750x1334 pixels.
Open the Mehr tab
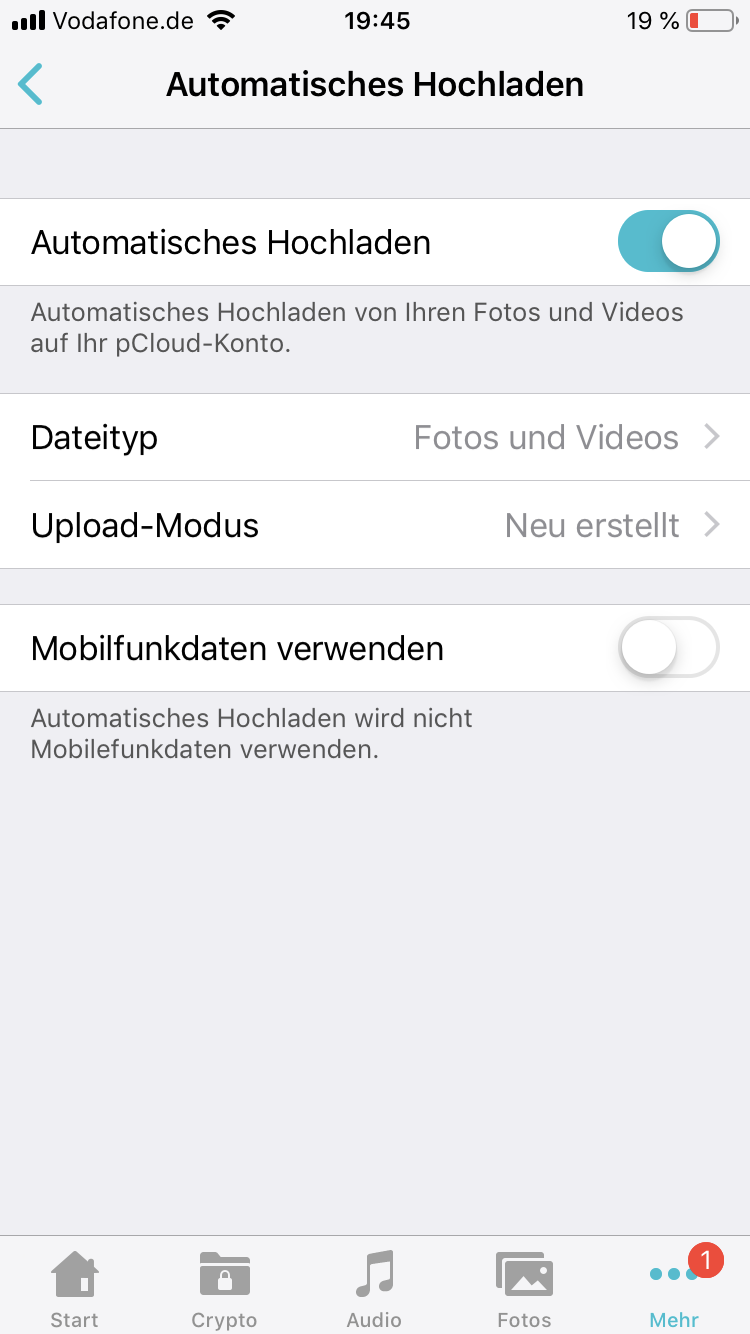[674, 1288]
